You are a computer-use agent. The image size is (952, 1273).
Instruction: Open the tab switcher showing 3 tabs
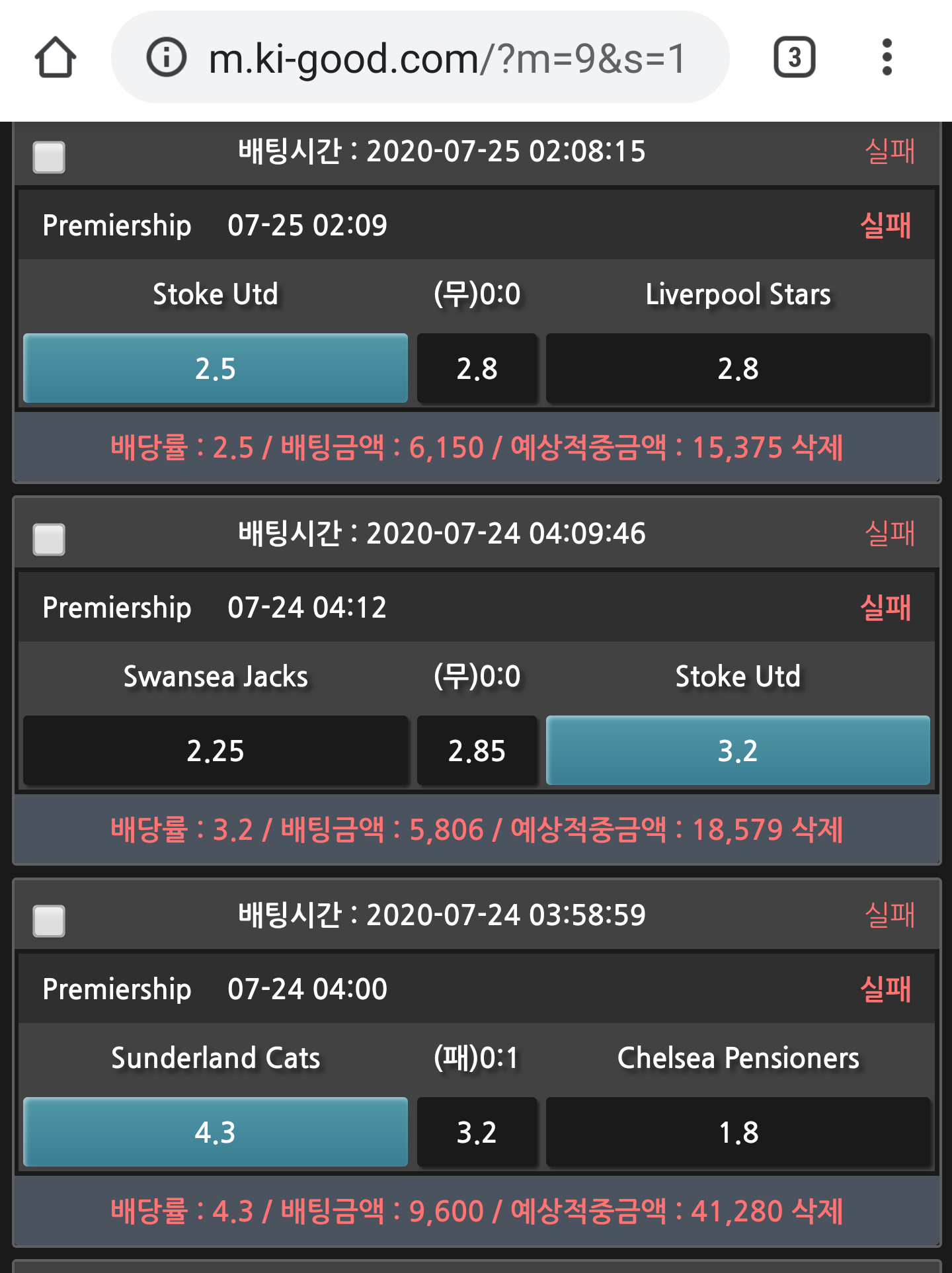coord(794,58)
